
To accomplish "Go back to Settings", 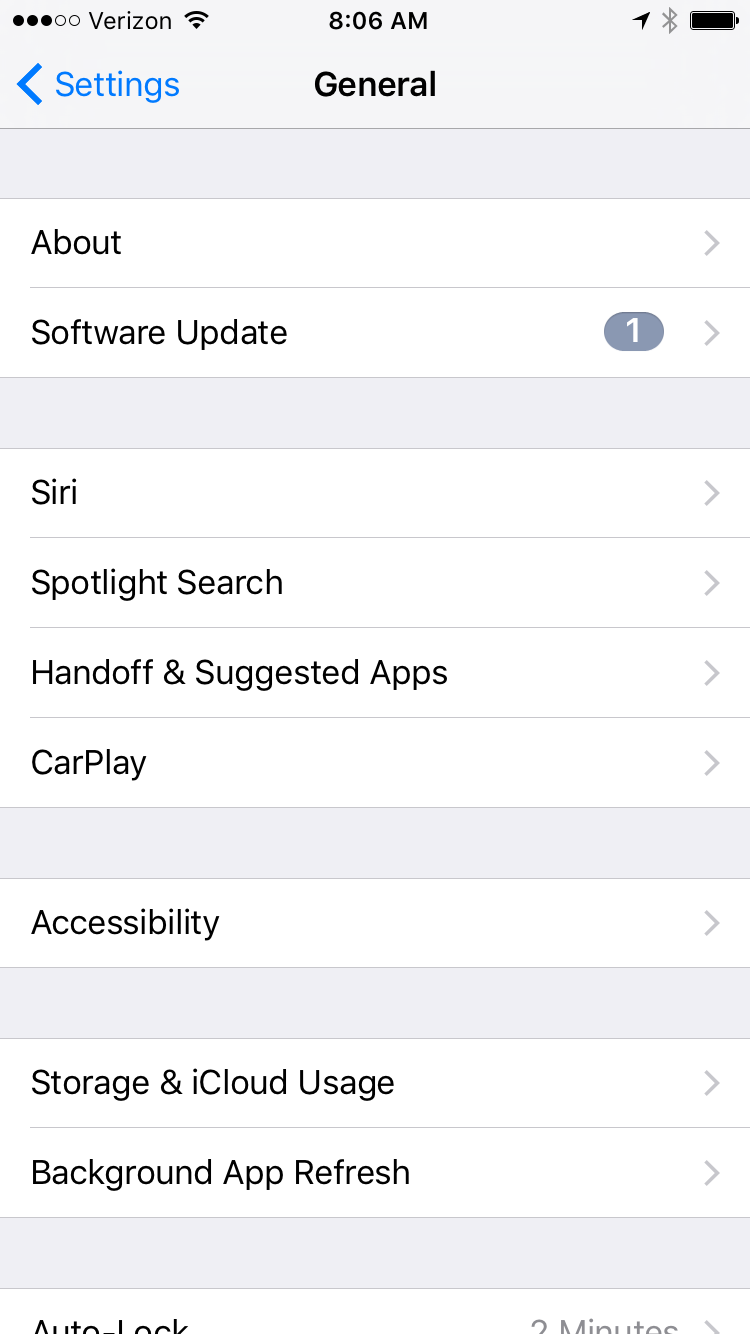I will [98, 85].
